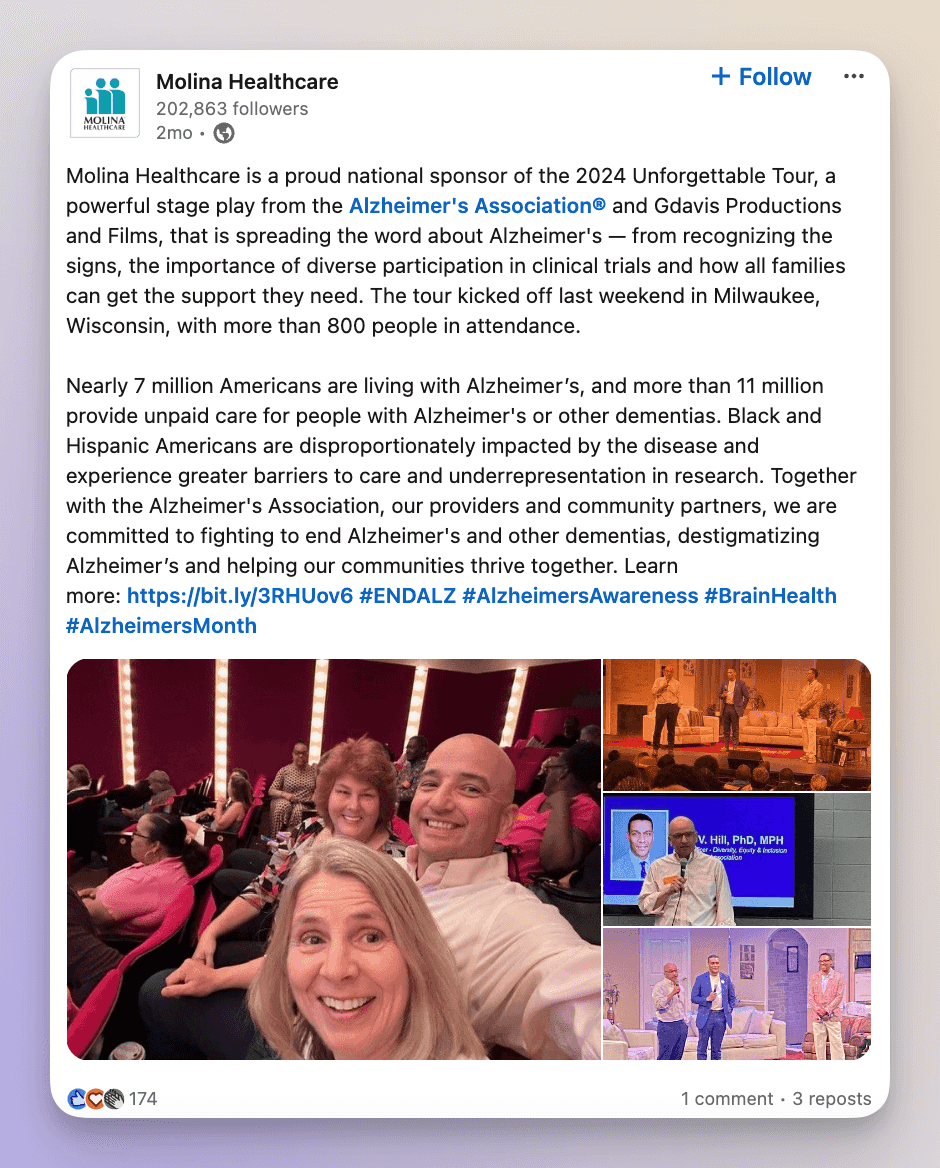The image size is (940, 1168).
Task: Open the Alzheimer's Association link
Action: [477, 206]
